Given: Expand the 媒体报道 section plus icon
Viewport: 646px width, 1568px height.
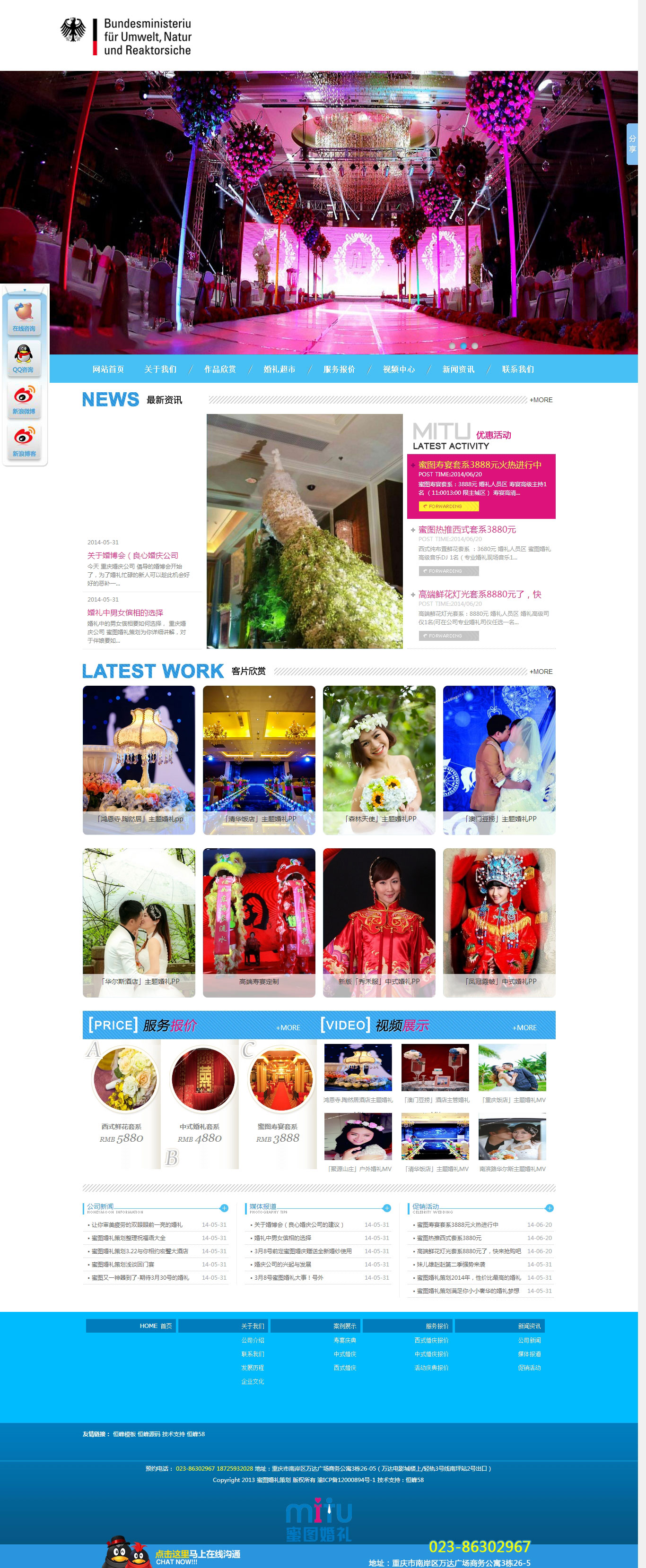Looking at the screenshot, I should pyautogui.click(x=387, y=1207).
